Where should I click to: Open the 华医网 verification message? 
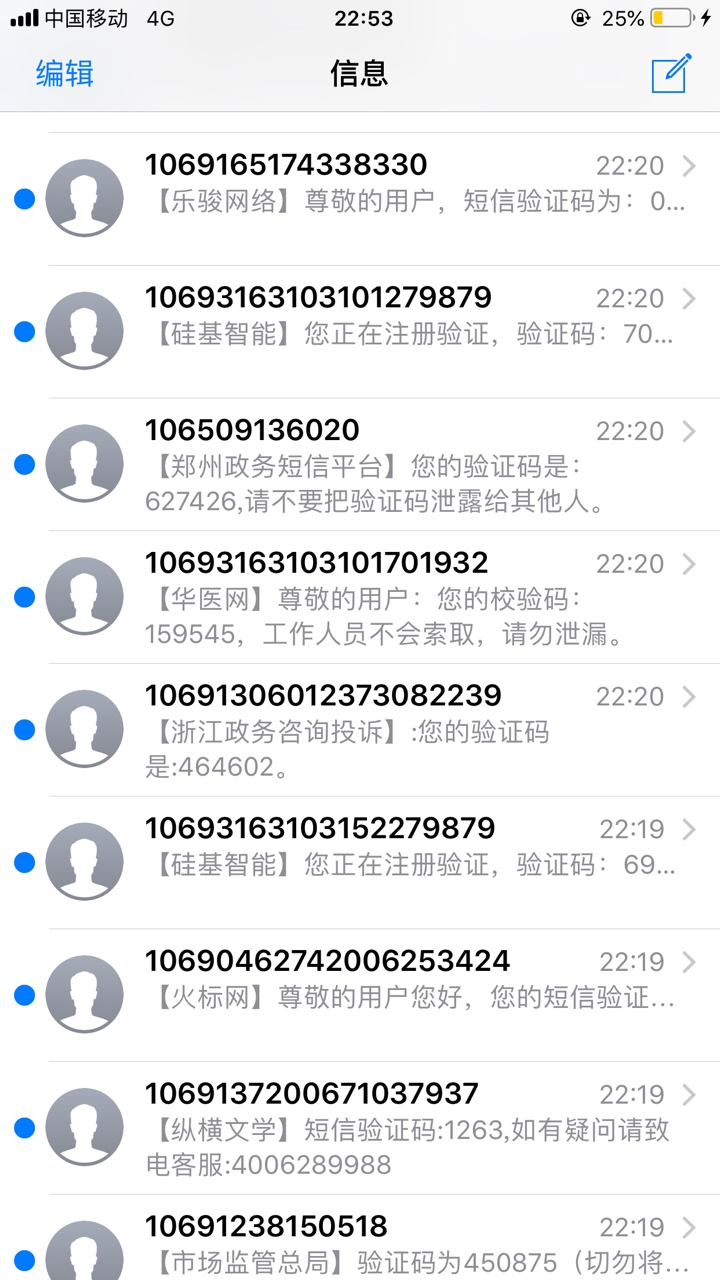(360, 598)
